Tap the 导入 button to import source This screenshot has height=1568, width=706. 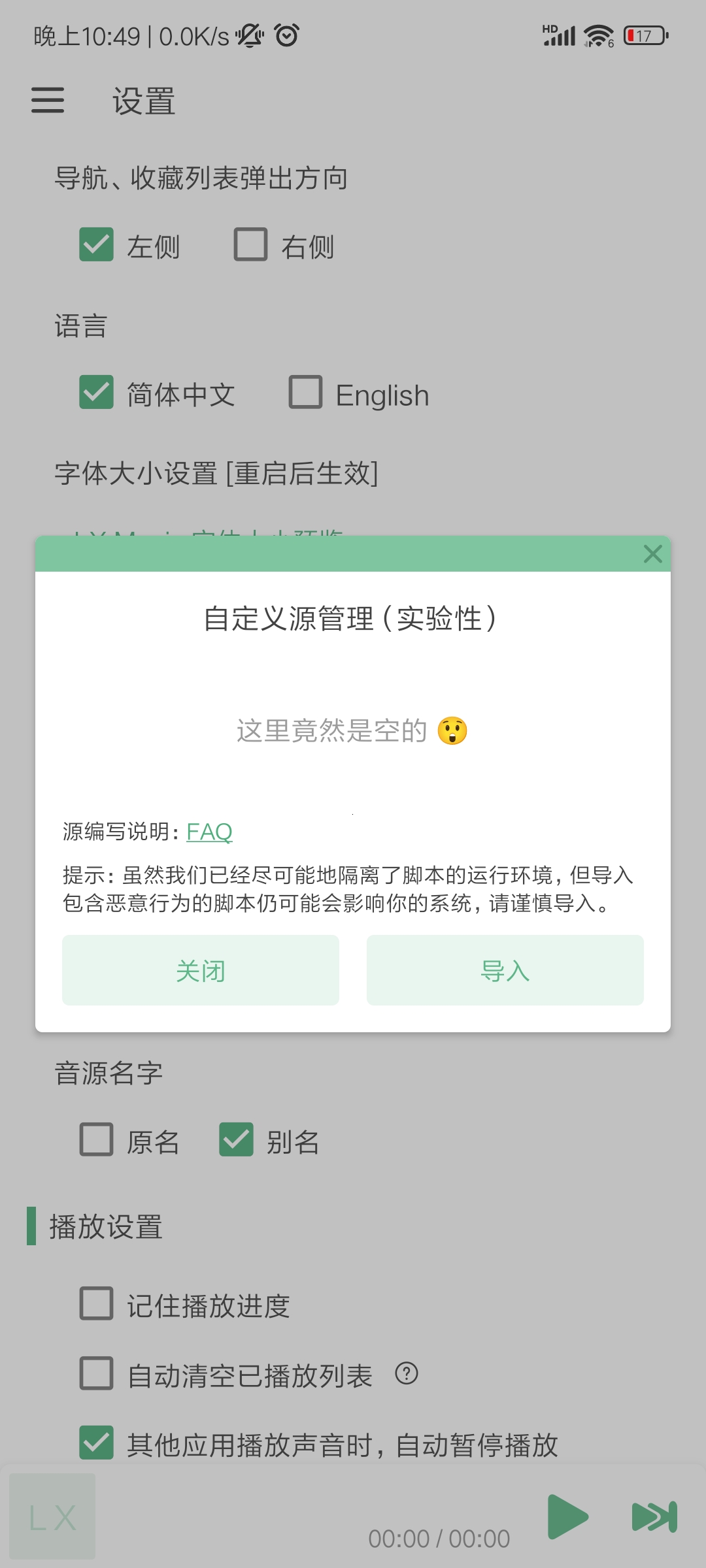tap(505, 970)
